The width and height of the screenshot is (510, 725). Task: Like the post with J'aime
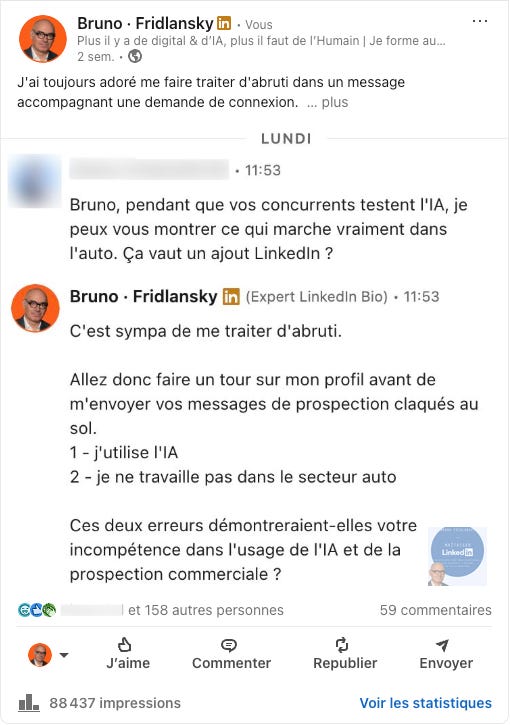[128, 654]
